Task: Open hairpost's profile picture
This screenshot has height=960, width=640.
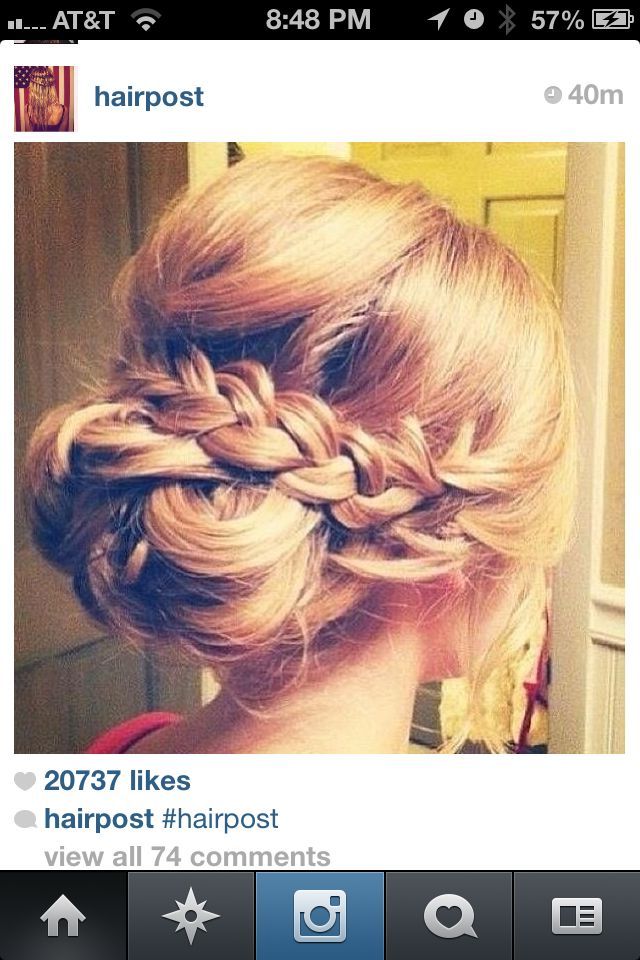Action: 44,98
